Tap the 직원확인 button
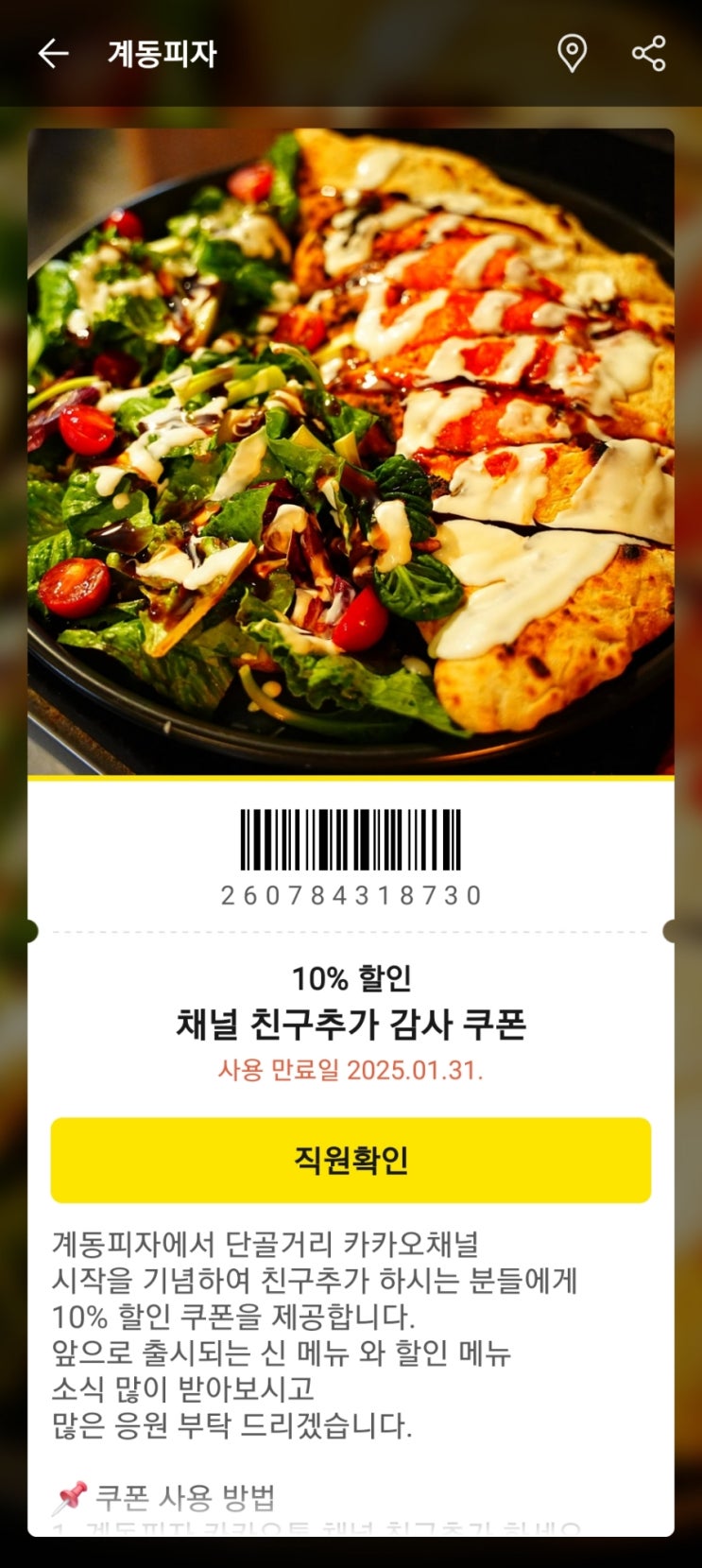This screenshot has width=702, height=1568. [351, 1161]
